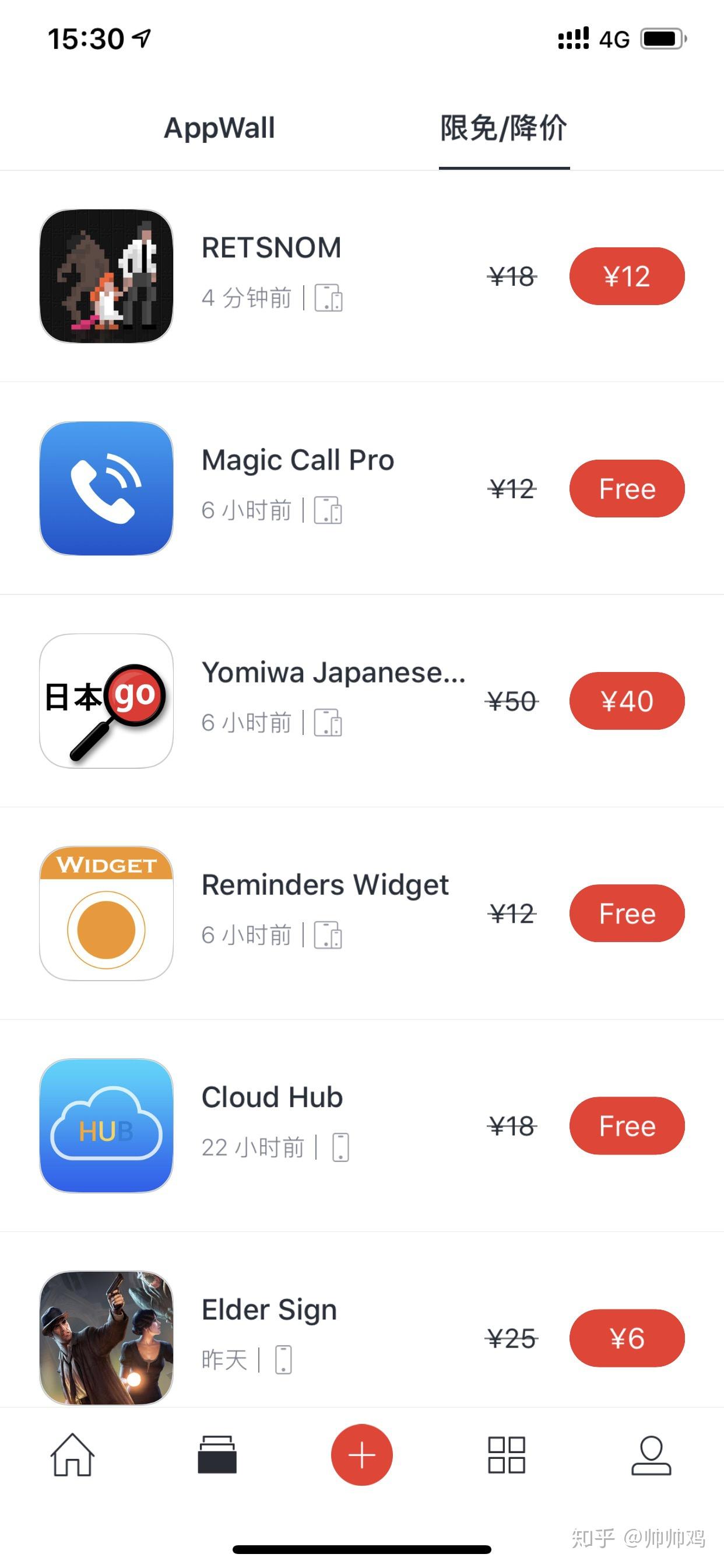Screen dimensions: 724x1568
Task: Open the Cloud Hub app icon
Action: click(107, 1126)
